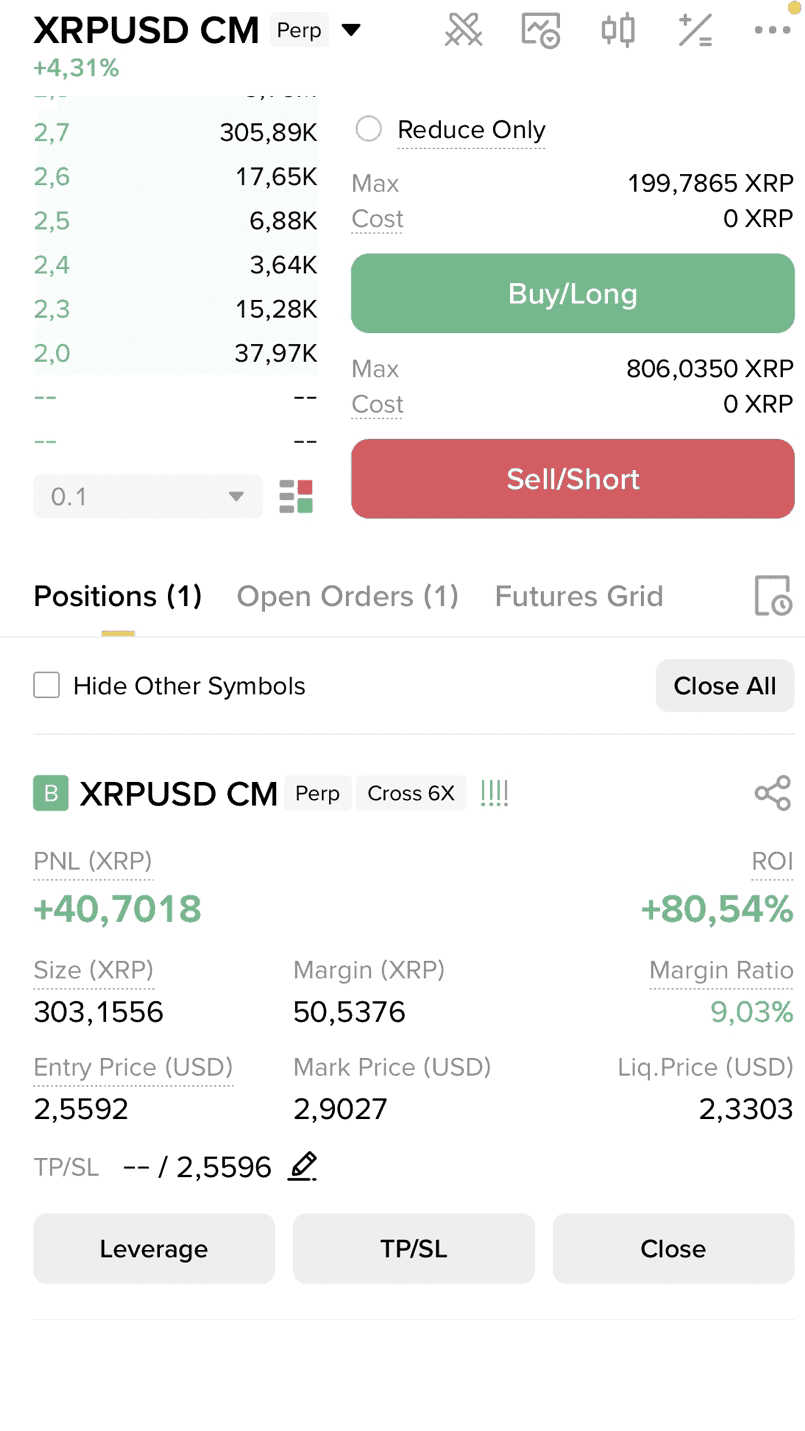The width and height of the screenshot is (805, 1431).
Task: Open the candlestick chart icon
Action: [618, 30]
